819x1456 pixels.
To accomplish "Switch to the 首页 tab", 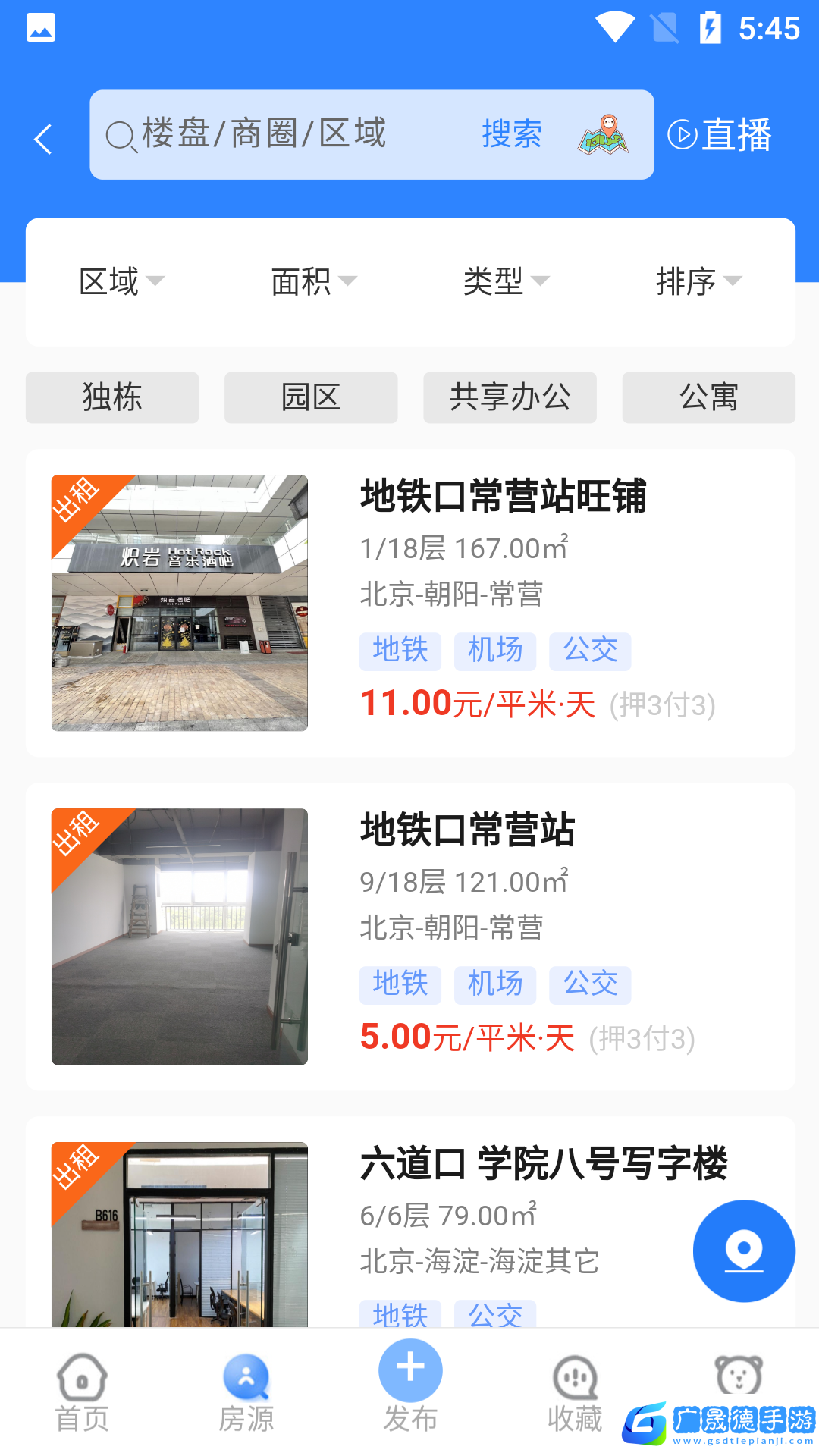I will pyautogui.click(x=82, y=1394).
